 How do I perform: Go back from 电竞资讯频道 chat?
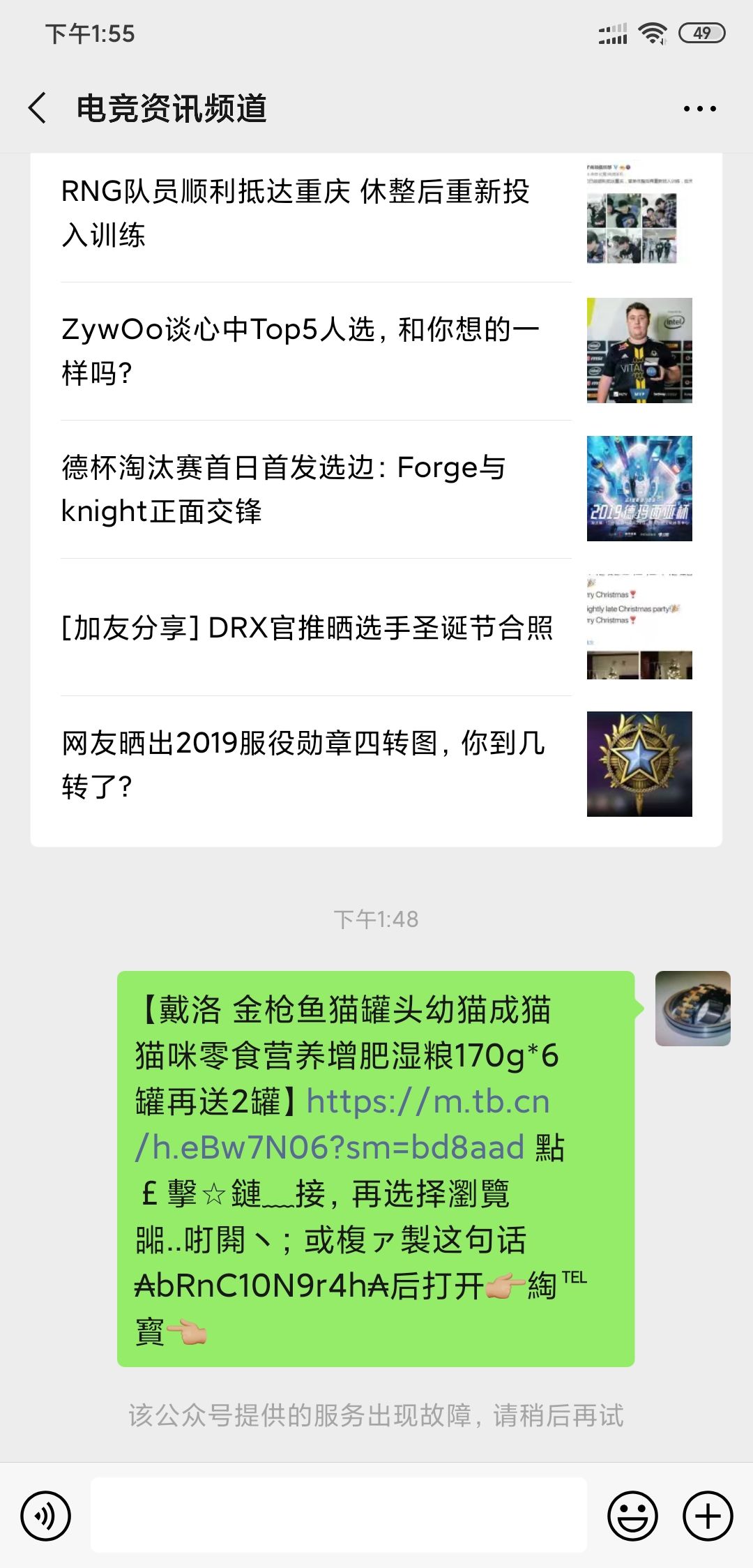[38, 108]
